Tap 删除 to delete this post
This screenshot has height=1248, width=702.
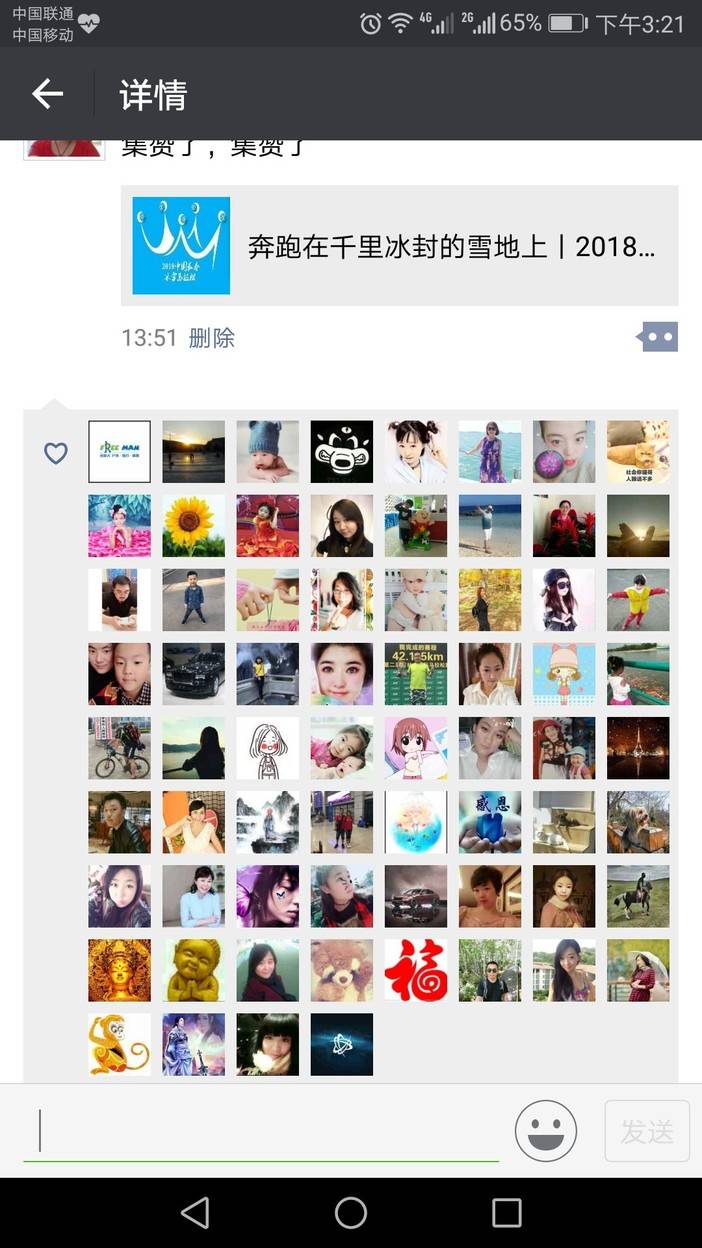click(x=211, y=338)
